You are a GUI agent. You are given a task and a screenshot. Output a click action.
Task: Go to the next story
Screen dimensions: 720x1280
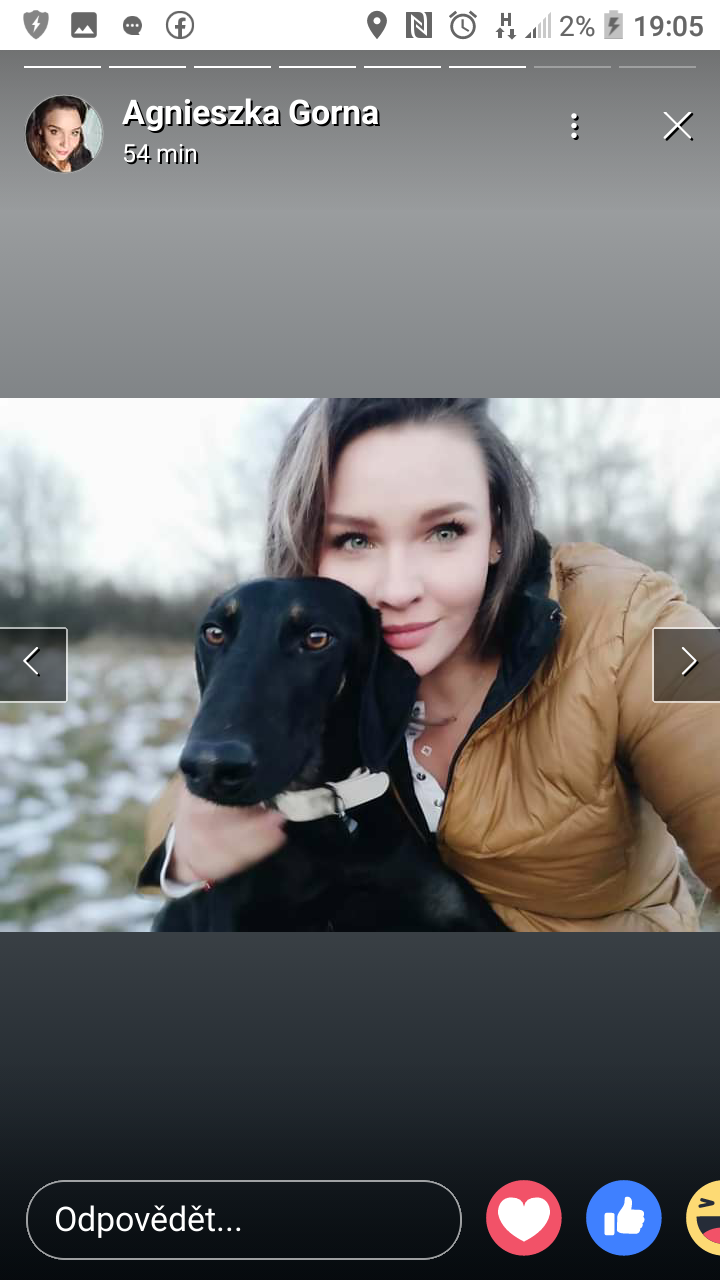pyautogui.click(x=687, y=664)
